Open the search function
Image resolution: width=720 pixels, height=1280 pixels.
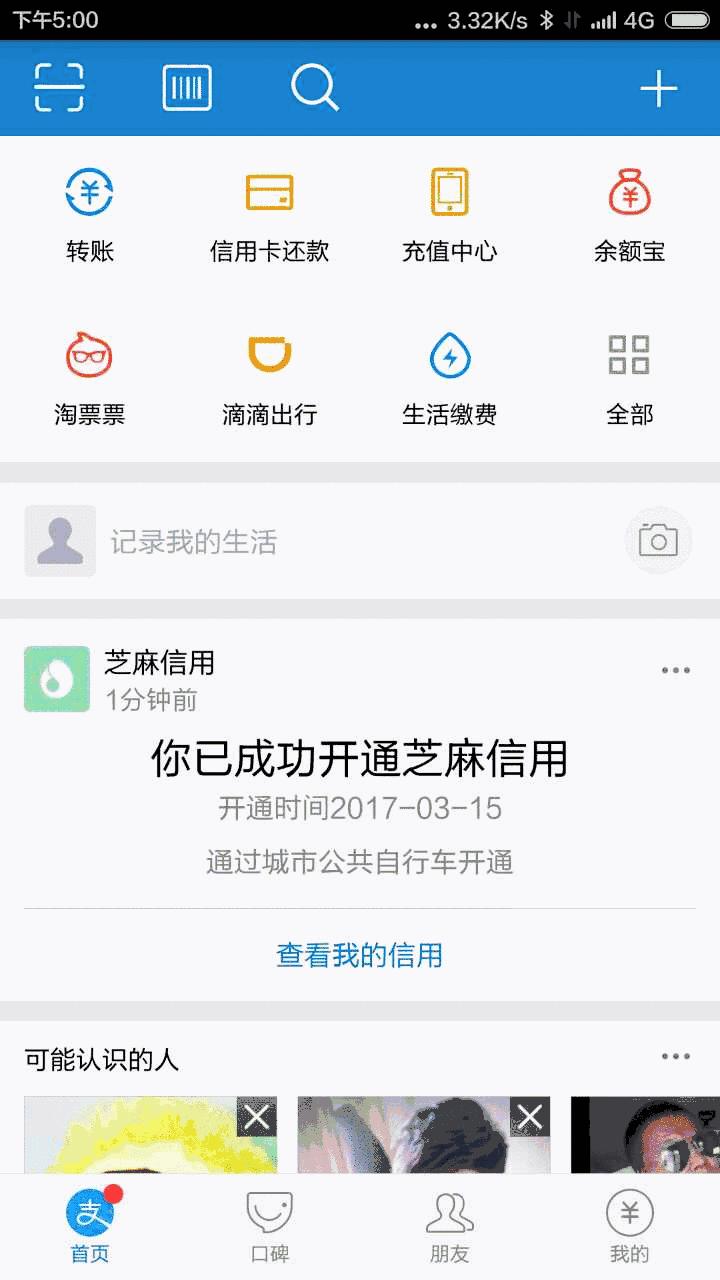tap(314, 87)
